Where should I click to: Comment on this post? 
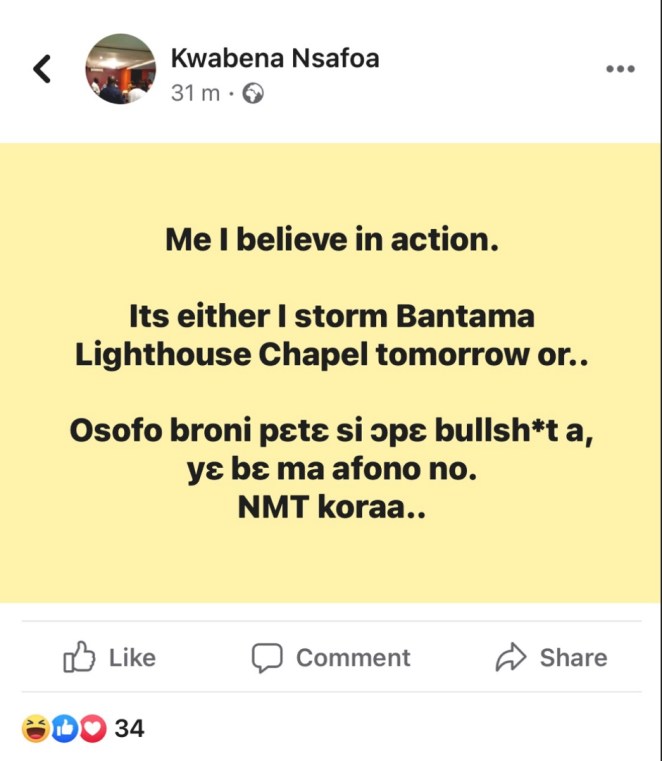pyautogui.click(x=331, y=657)
